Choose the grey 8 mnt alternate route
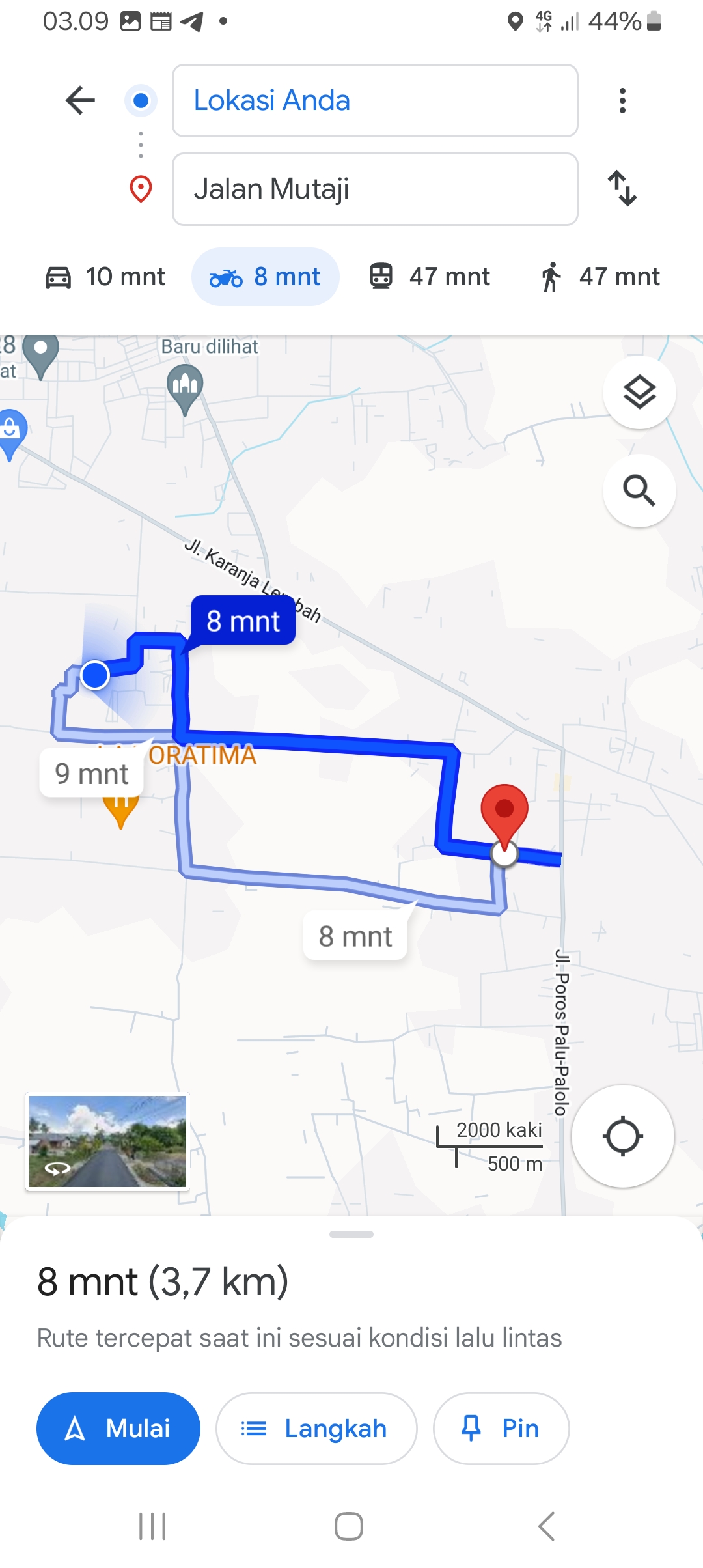703x1568 pixels. pos(355,936)
